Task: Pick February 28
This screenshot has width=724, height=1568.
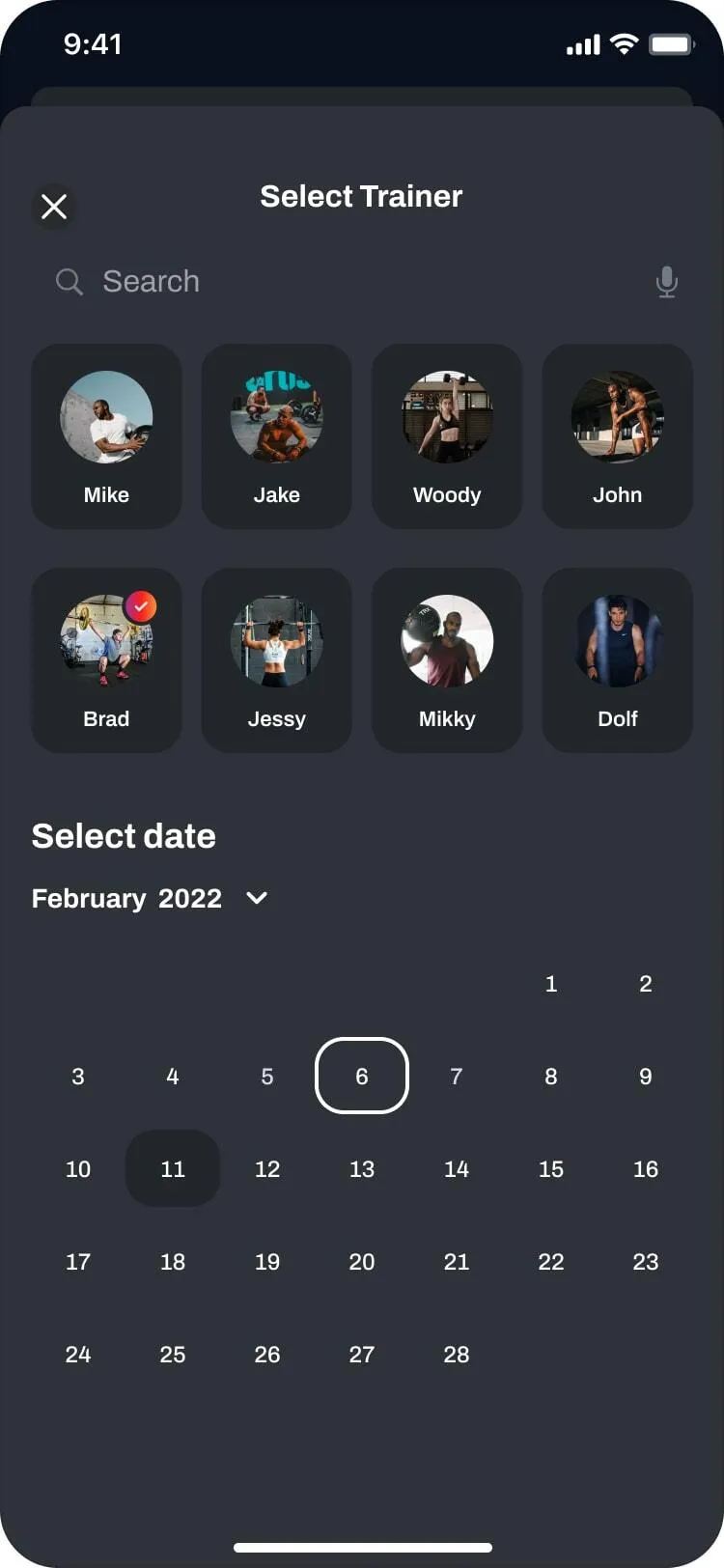Action: coord(457,1354)
